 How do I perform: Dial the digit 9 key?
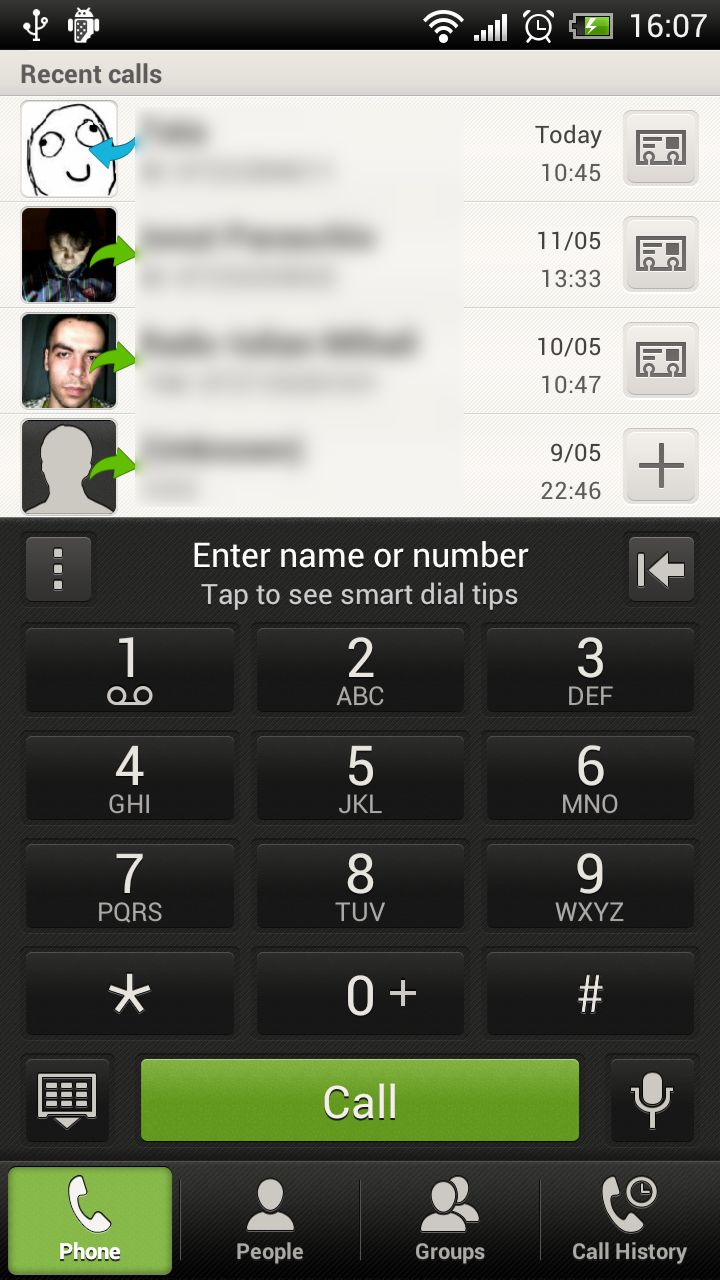(590, 887)
